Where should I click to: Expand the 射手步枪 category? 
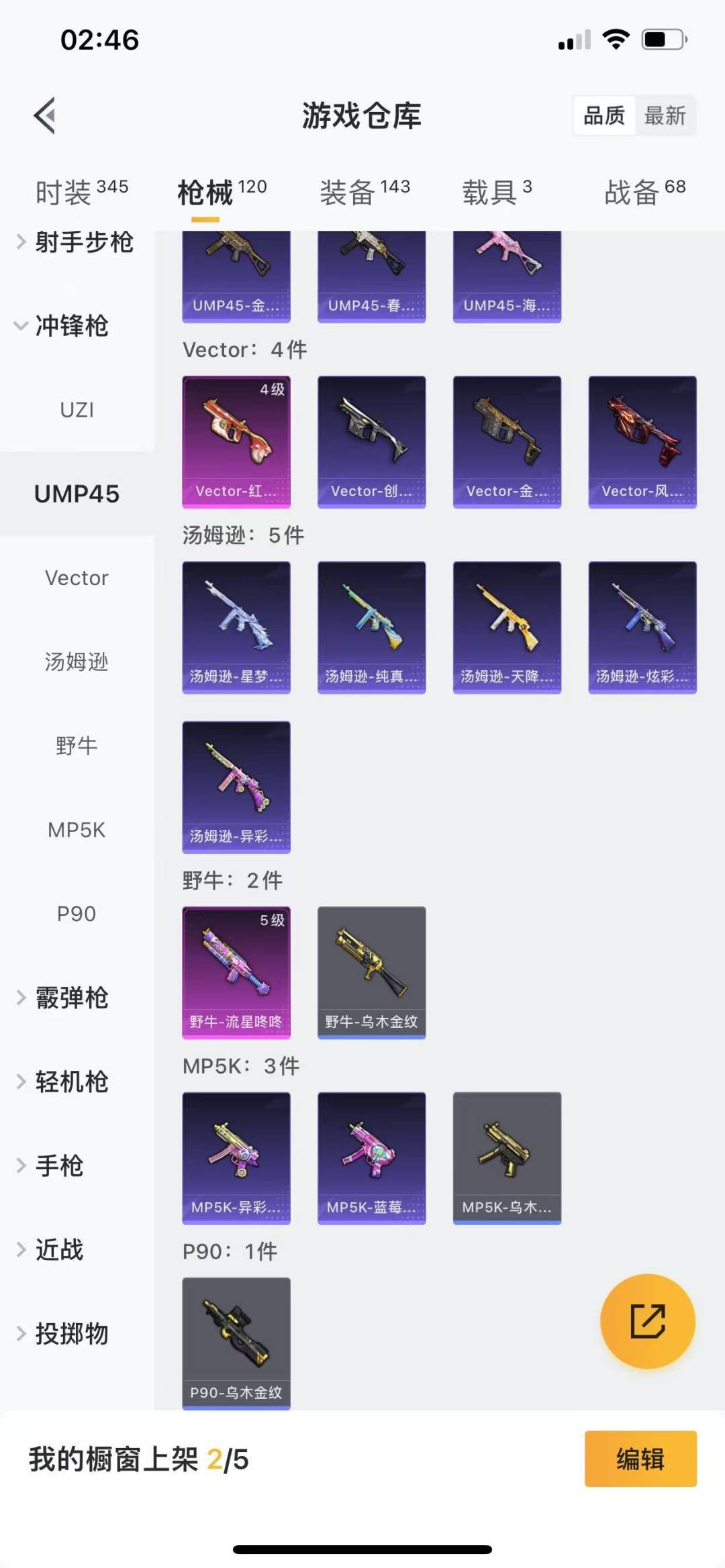[77, 242]
